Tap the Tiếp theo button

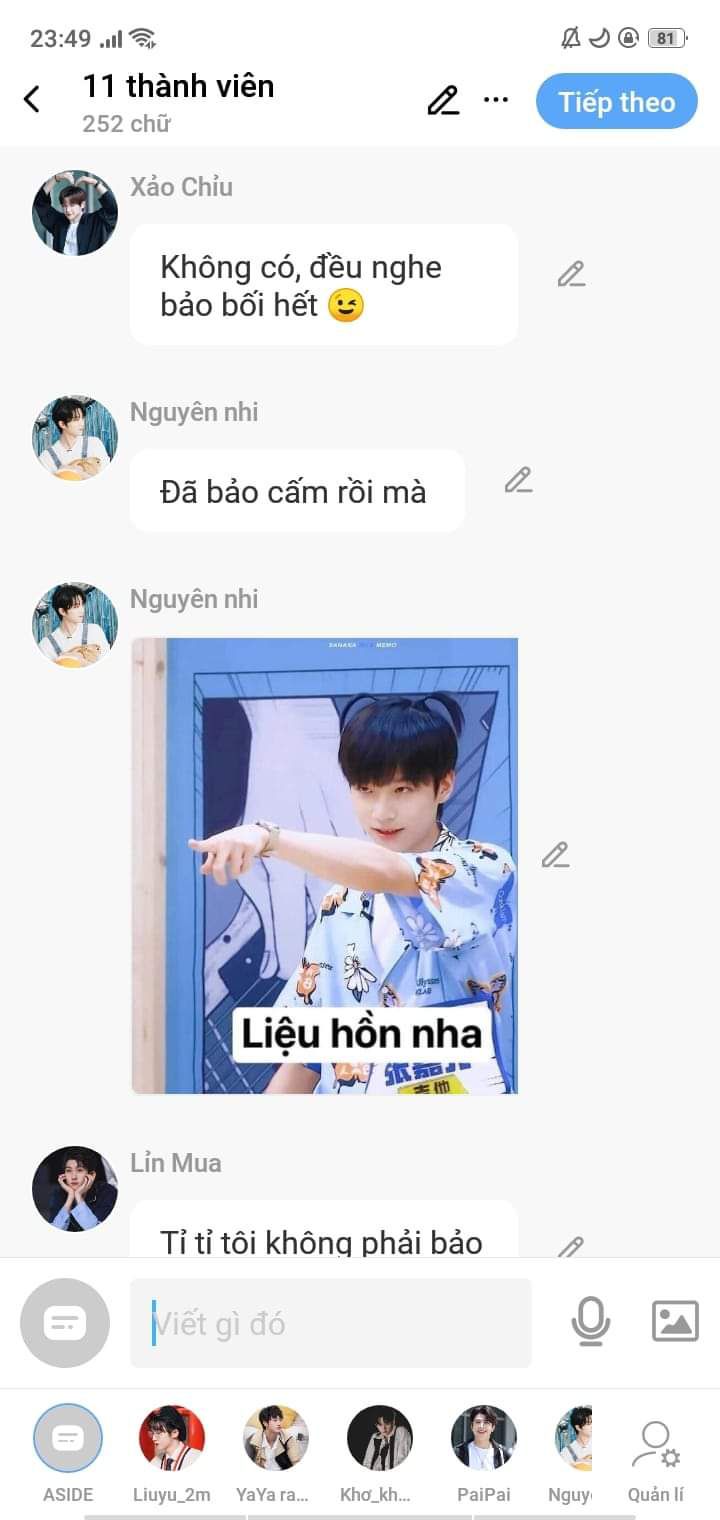coord(616,101)
